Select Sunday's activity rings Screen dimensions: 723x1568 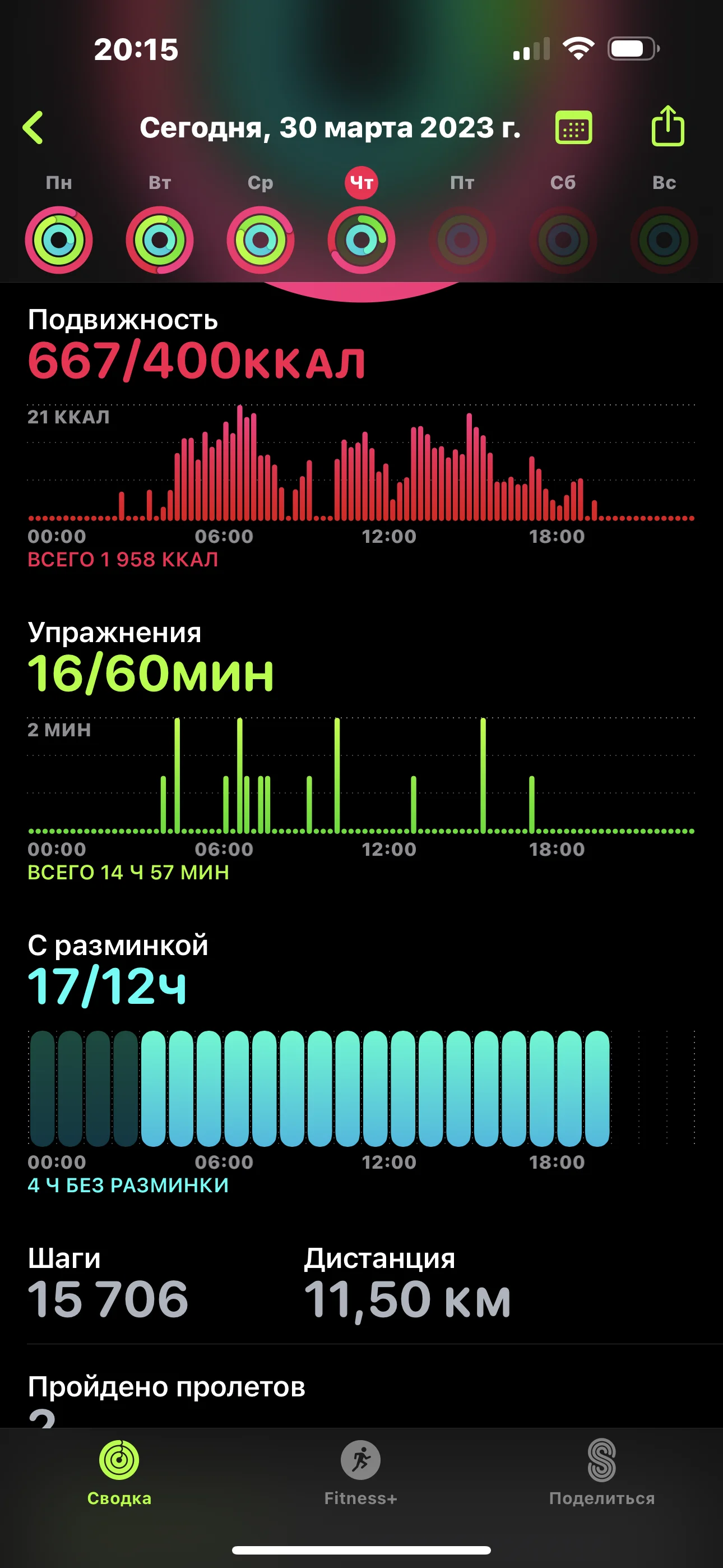(x=664, y=240)
